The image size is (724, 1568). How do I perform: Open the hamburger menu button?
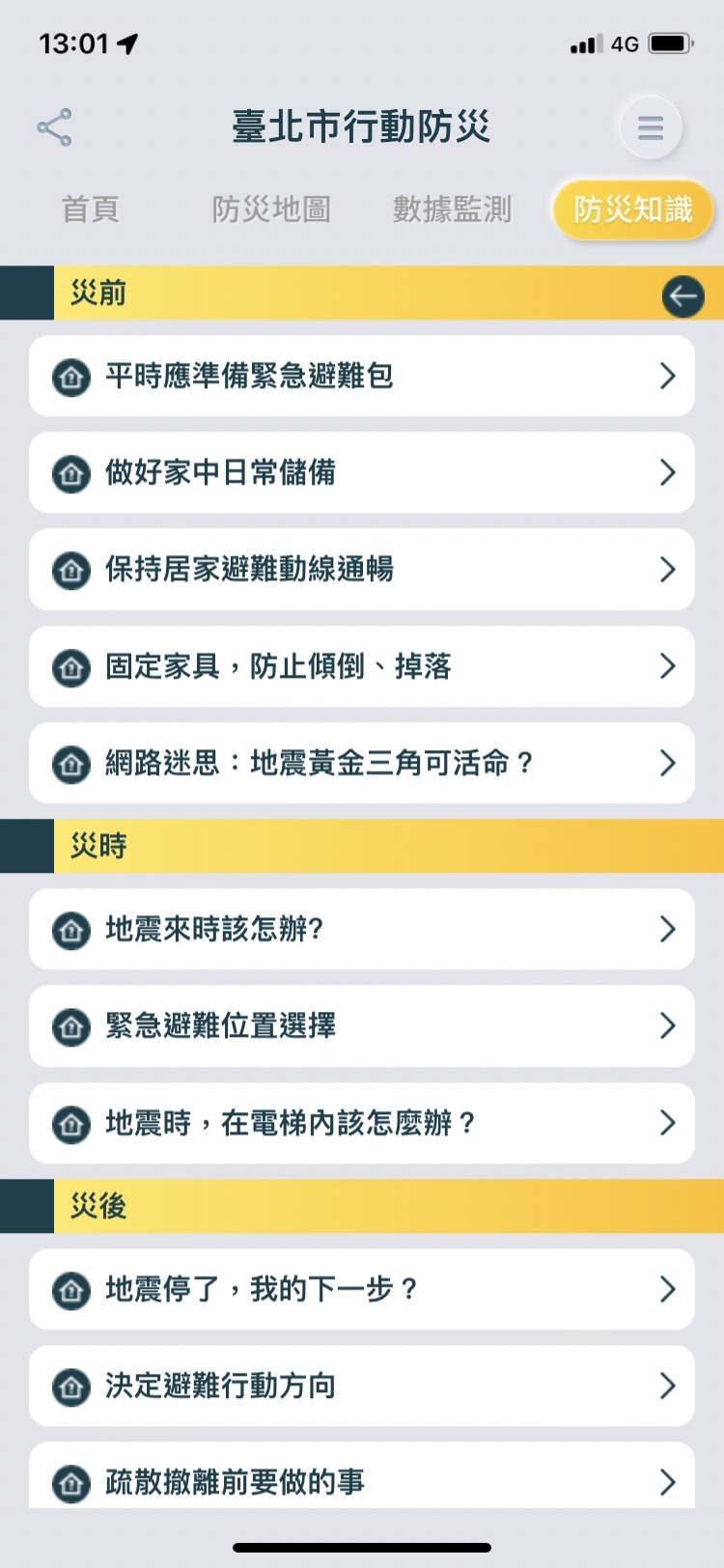click(651, 127)
